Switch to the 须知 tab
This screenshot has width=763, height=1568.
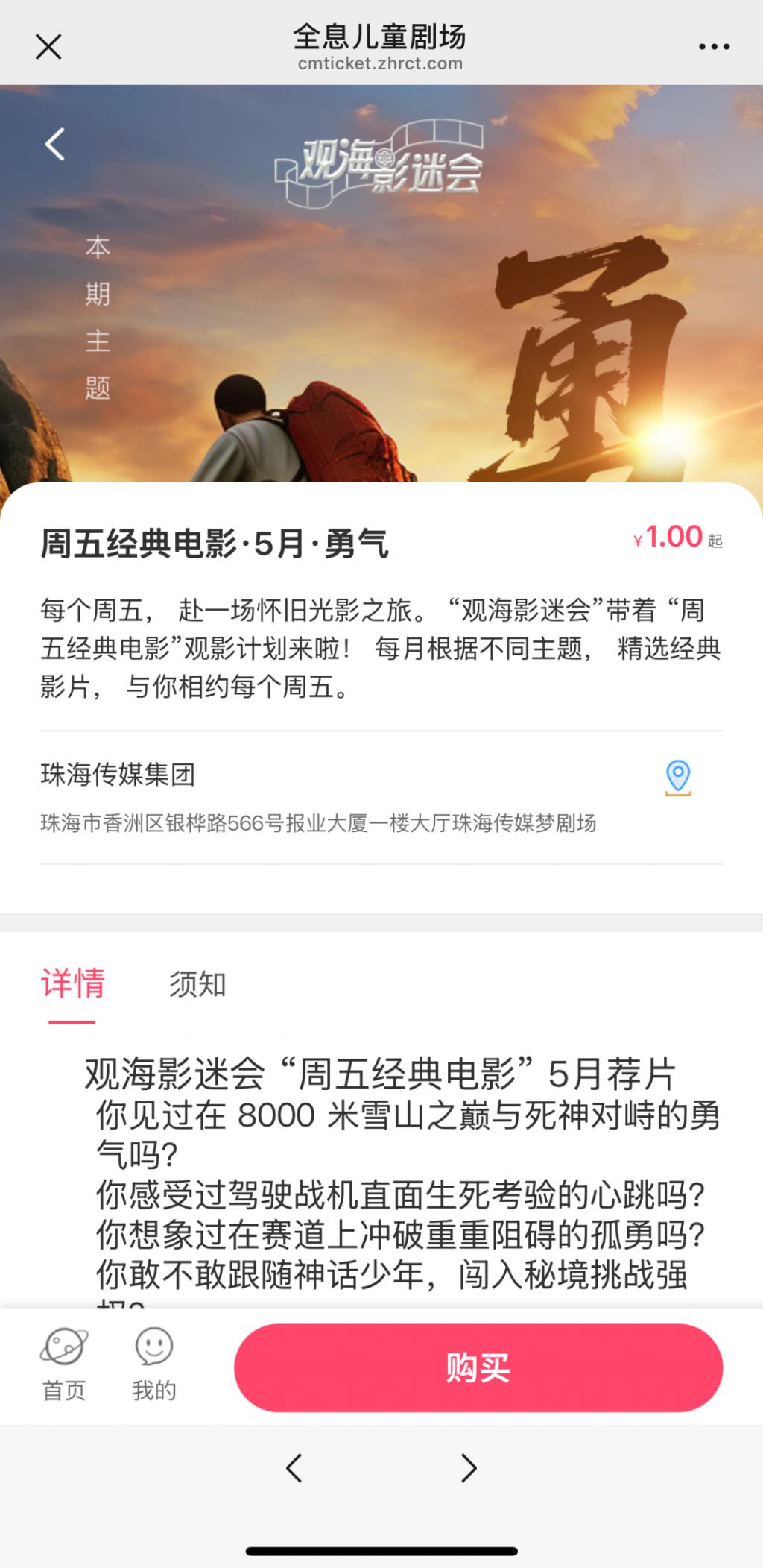(197, 984)
